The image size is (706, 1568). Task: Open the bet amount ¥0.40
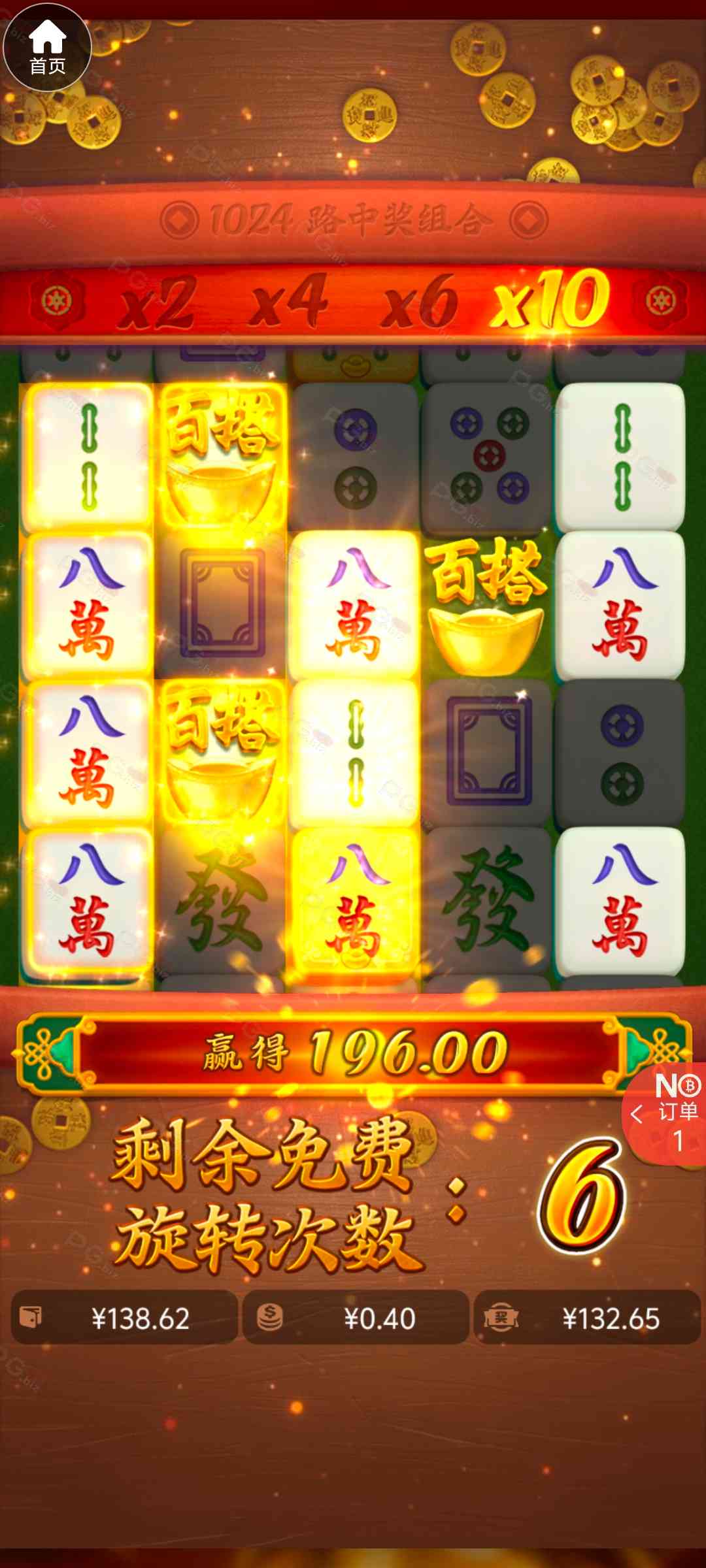pos(356,1318)
